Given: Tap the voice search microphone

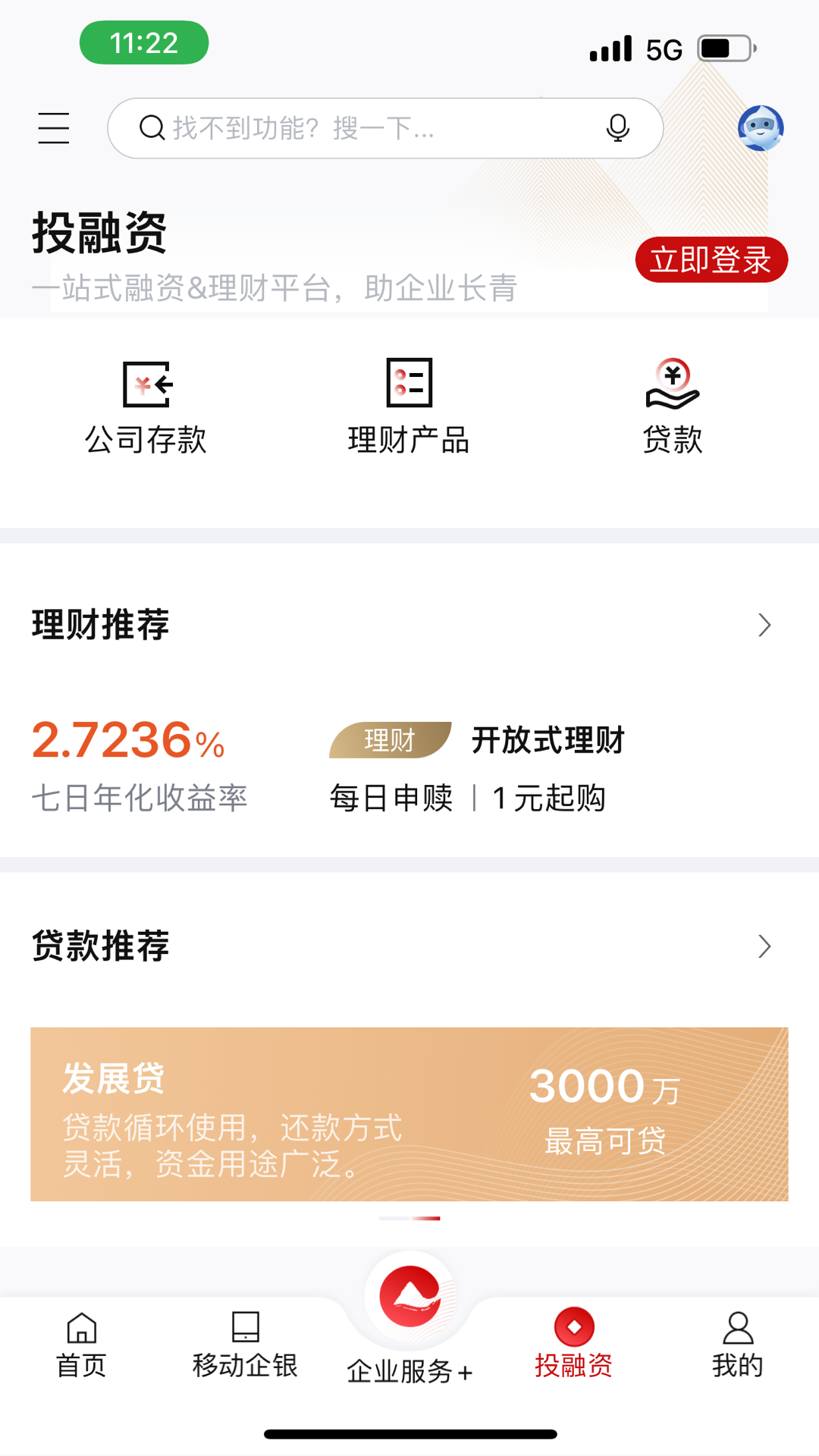Looking at the screenshot, I should pos(618,127).
